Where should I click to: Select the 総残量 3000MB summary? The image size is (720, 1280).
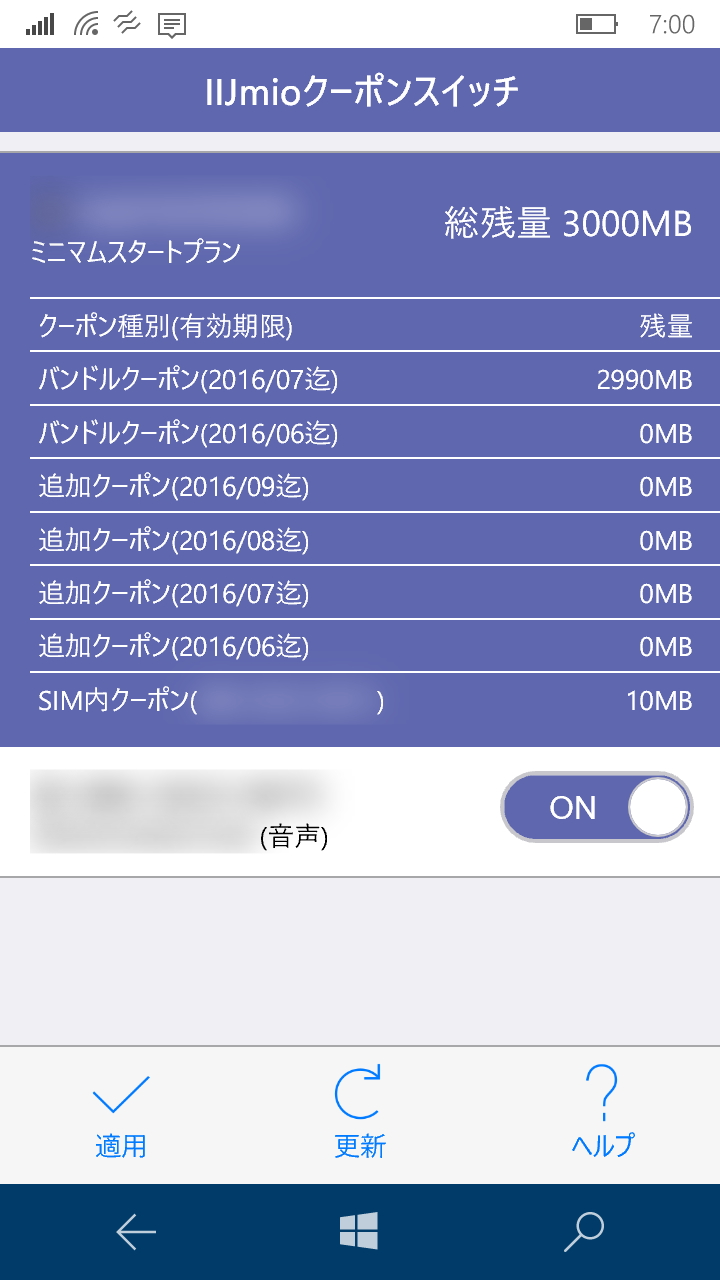pos(567,225)
